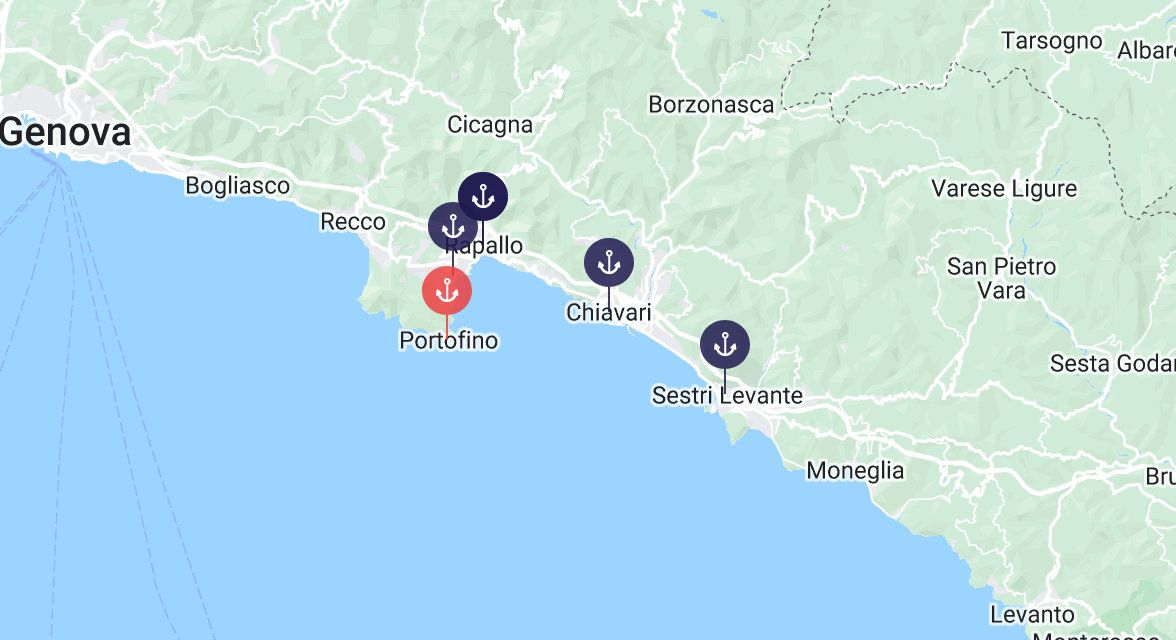Select the red anchor marker at Portofino
Image resolution: width=1176 pixels, height=640 pixels.
[447, 290]
